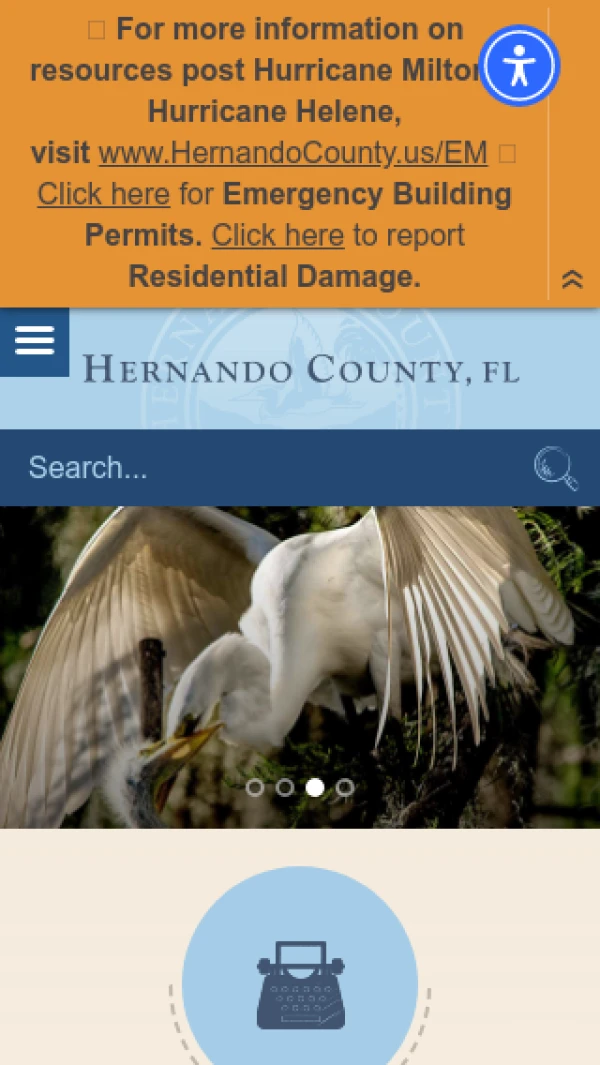This screenshot has height=1065, width=600.
Task: Click here for Emergency Building Permits
Action: 103,194
